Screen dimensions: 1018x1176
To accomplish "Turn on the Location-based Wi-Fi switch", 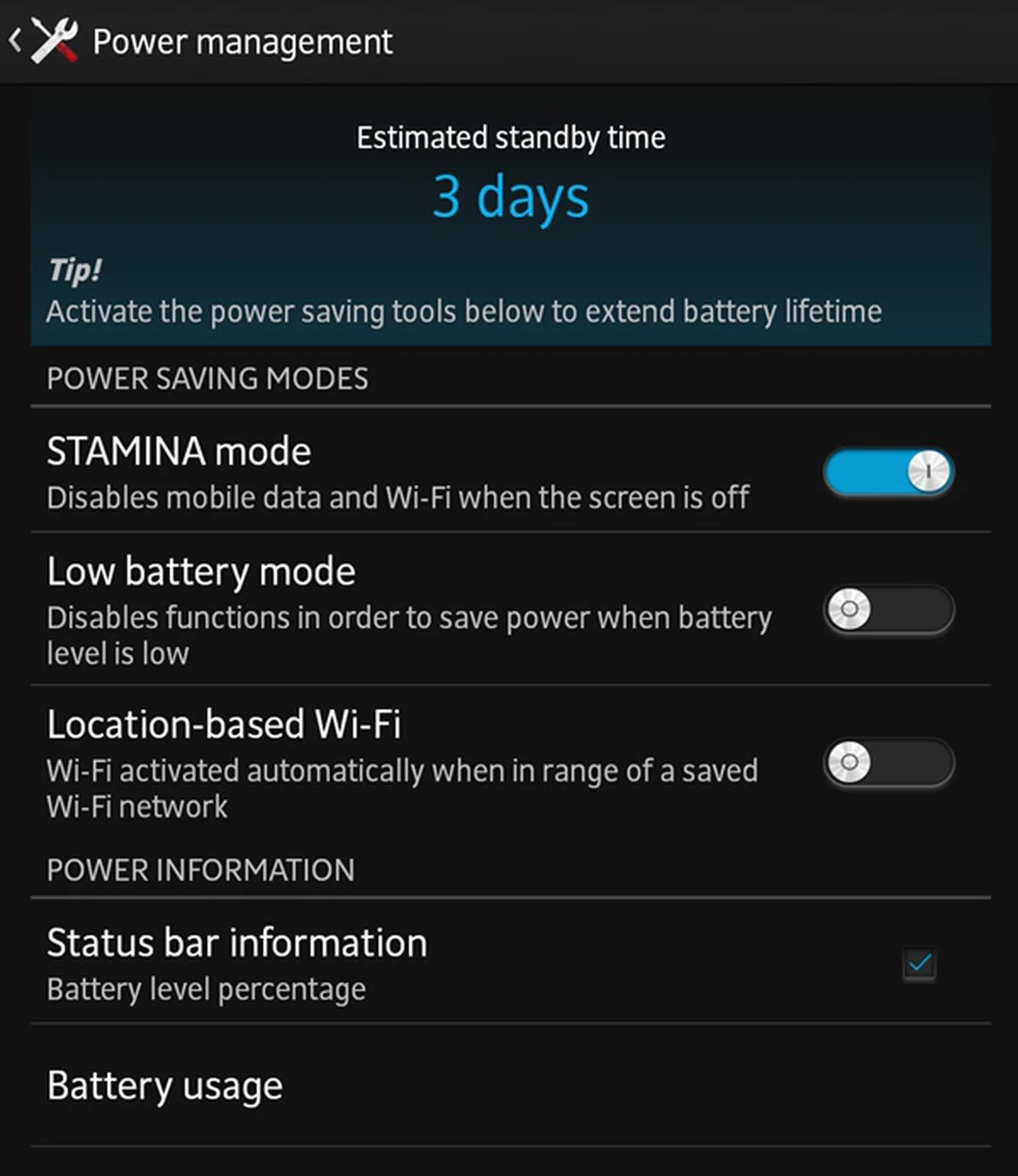I will [x=889, y=762].
